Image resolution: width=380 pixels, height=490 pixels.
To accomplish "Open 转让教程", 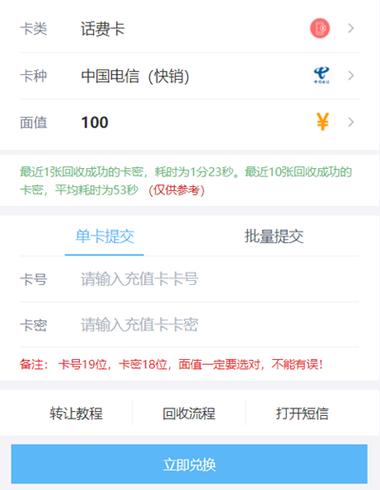I will click(76, 413).
